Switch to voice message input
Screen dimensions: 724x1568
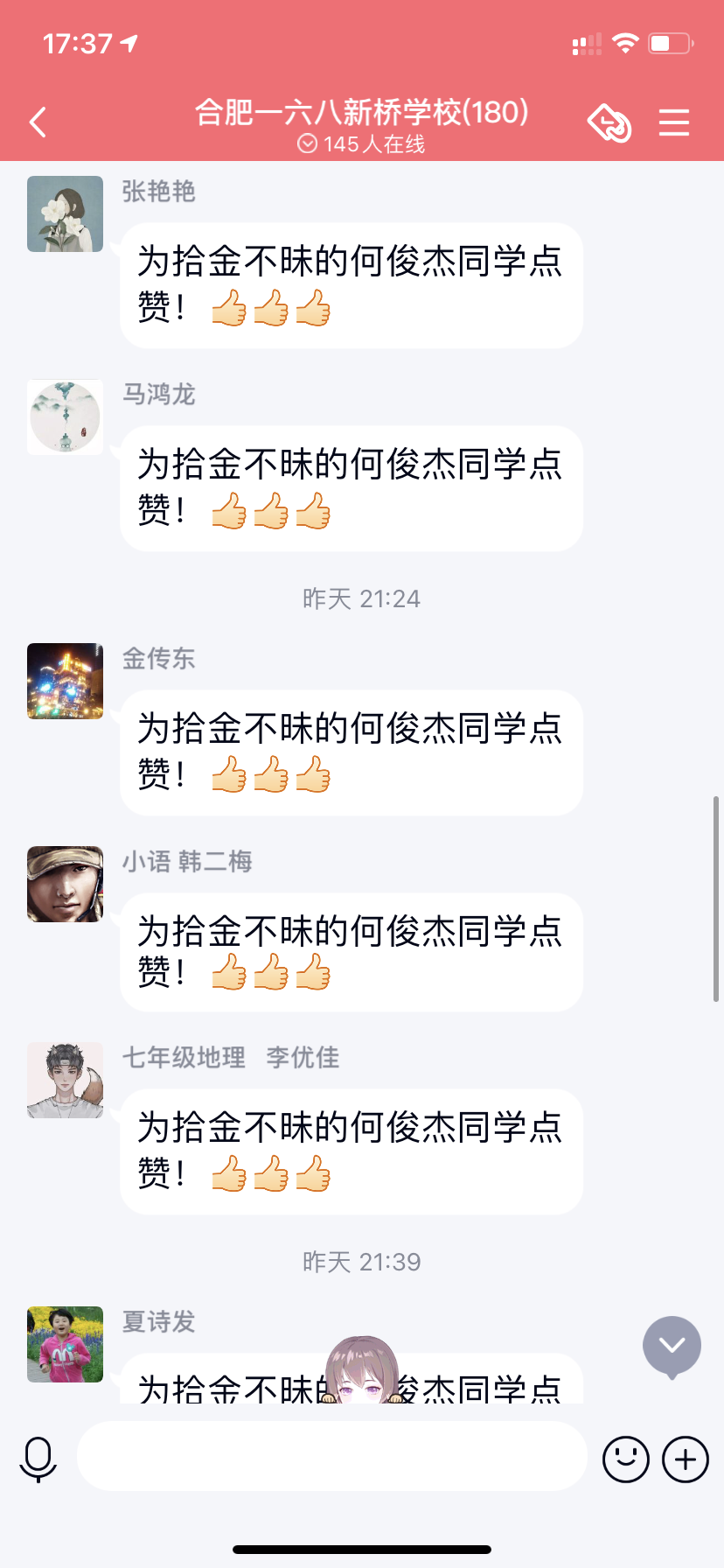(38, 1459)
